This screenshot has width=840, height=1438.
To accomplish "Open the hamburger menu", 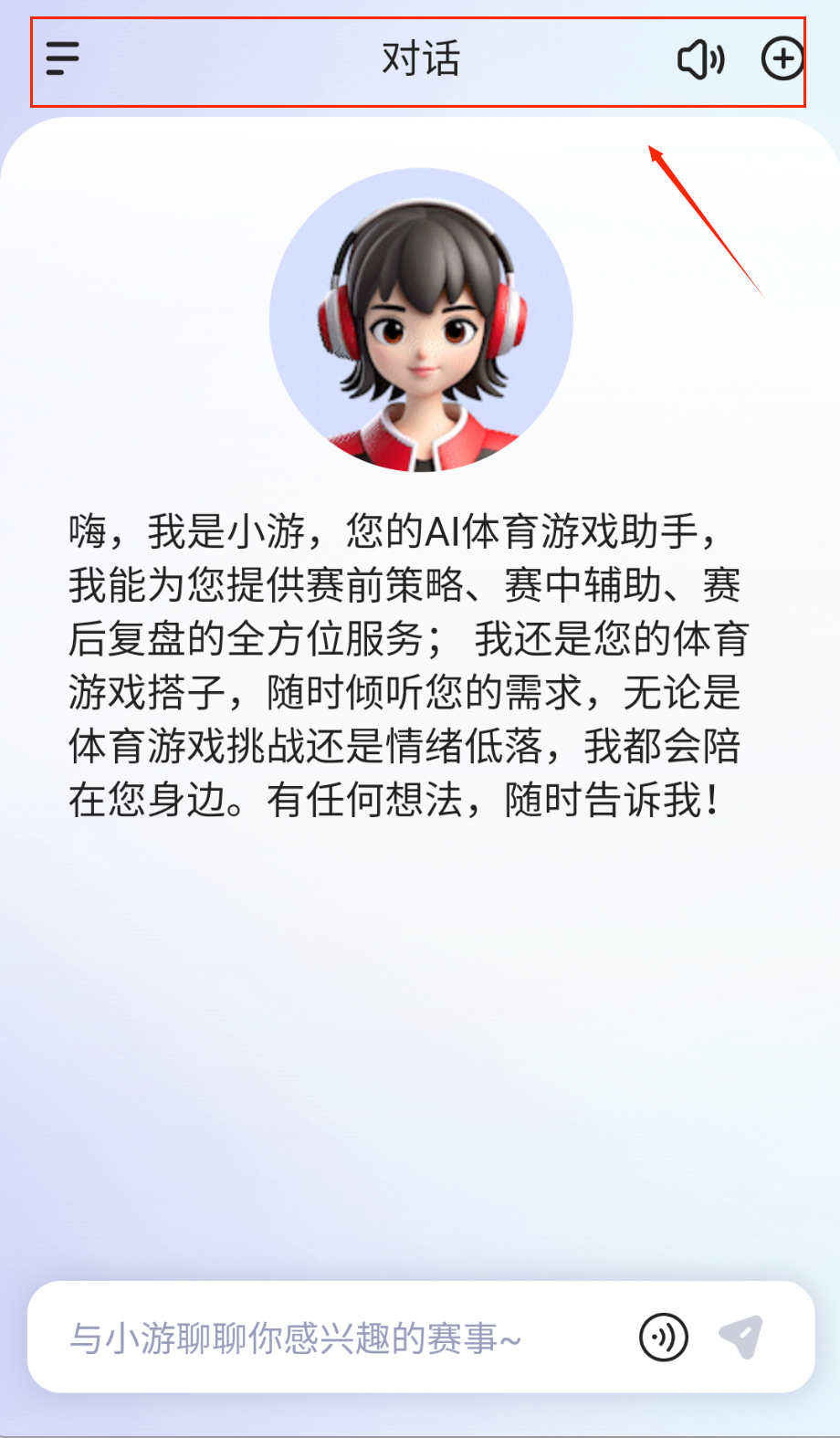I will 62,58.
